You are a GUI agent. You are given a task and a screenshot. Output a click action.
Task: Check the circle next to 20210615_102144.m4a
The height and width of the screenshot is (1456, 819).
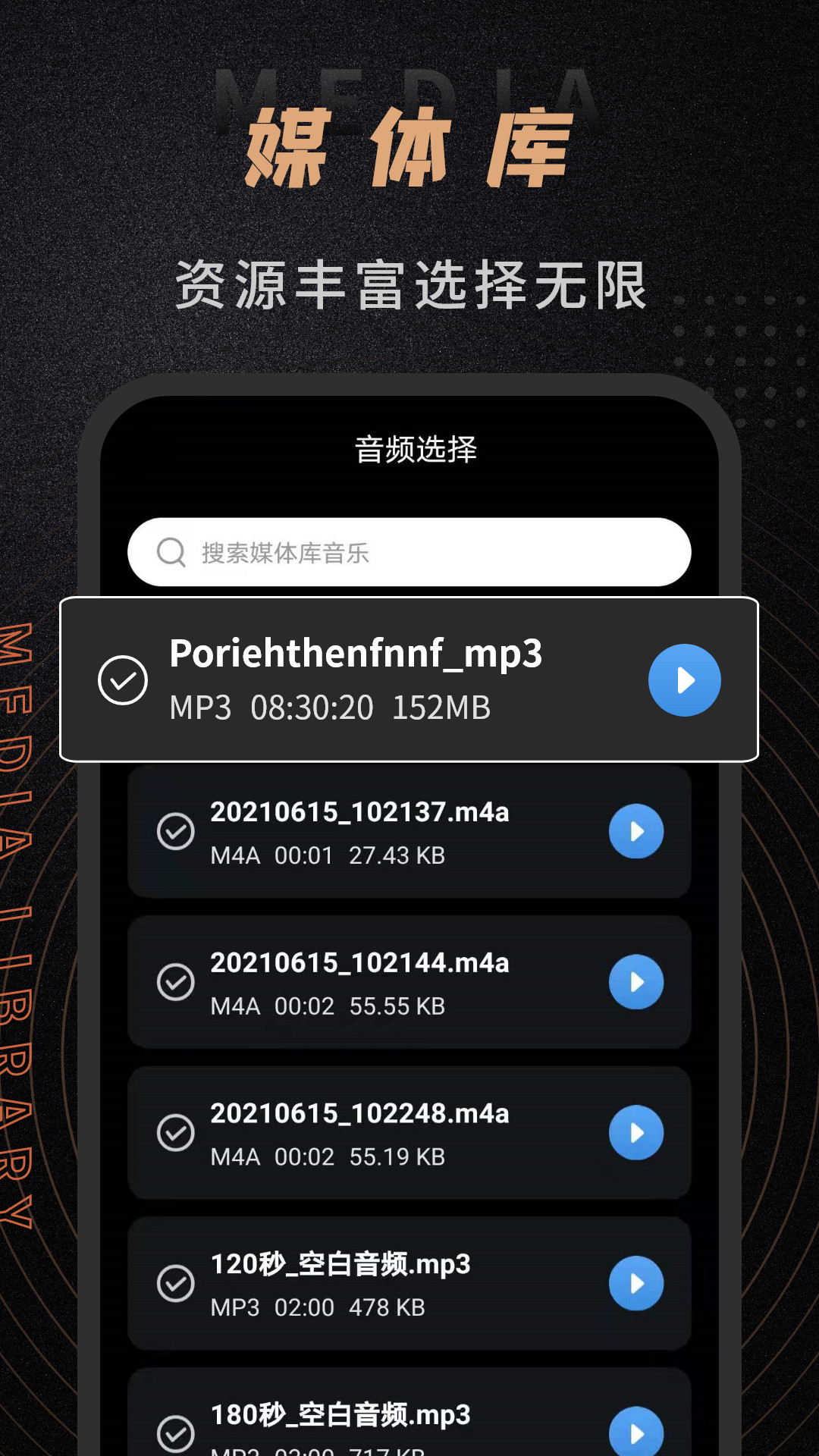176,983
